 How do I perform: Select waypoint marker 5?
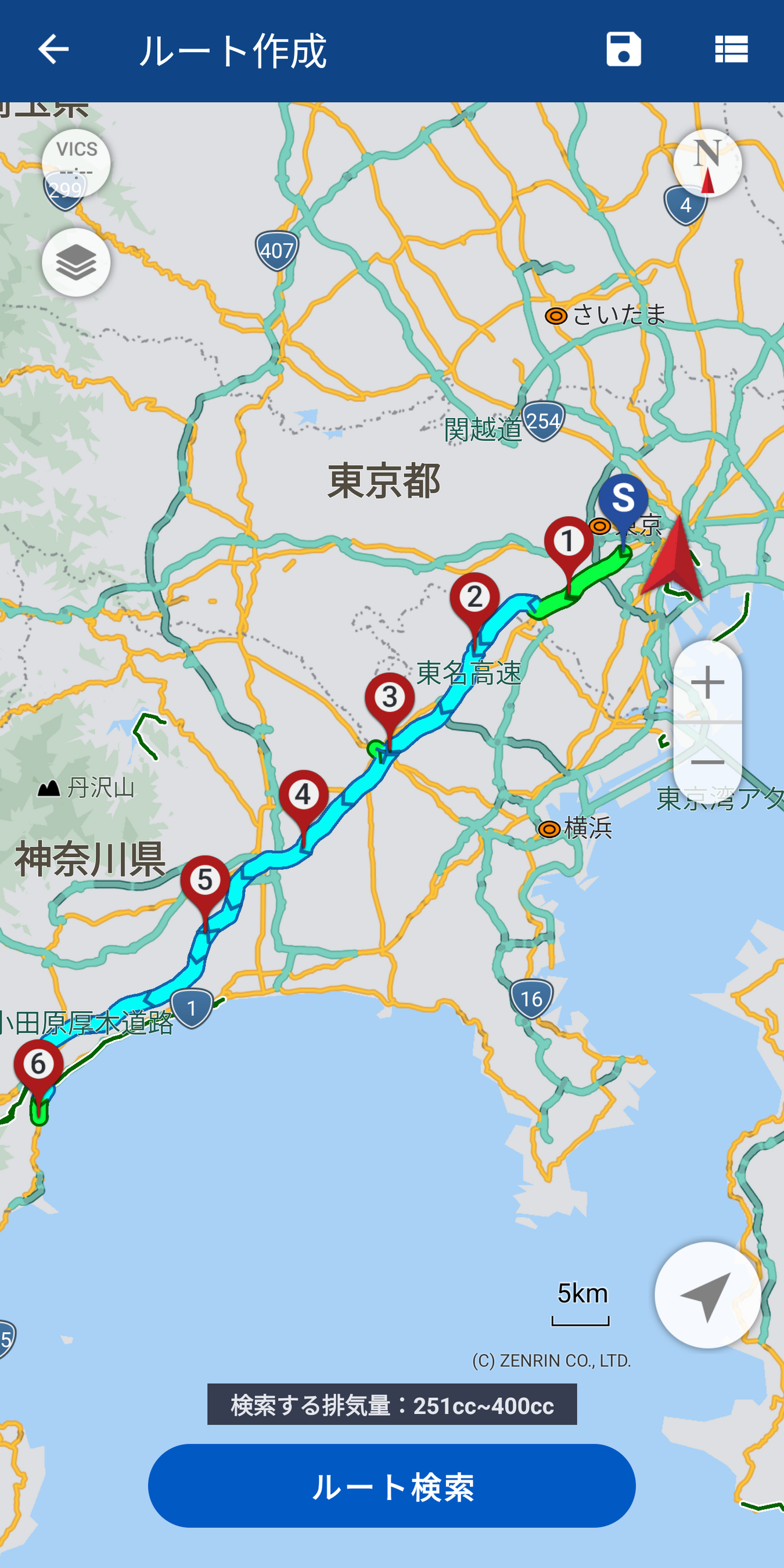point(205,881)
